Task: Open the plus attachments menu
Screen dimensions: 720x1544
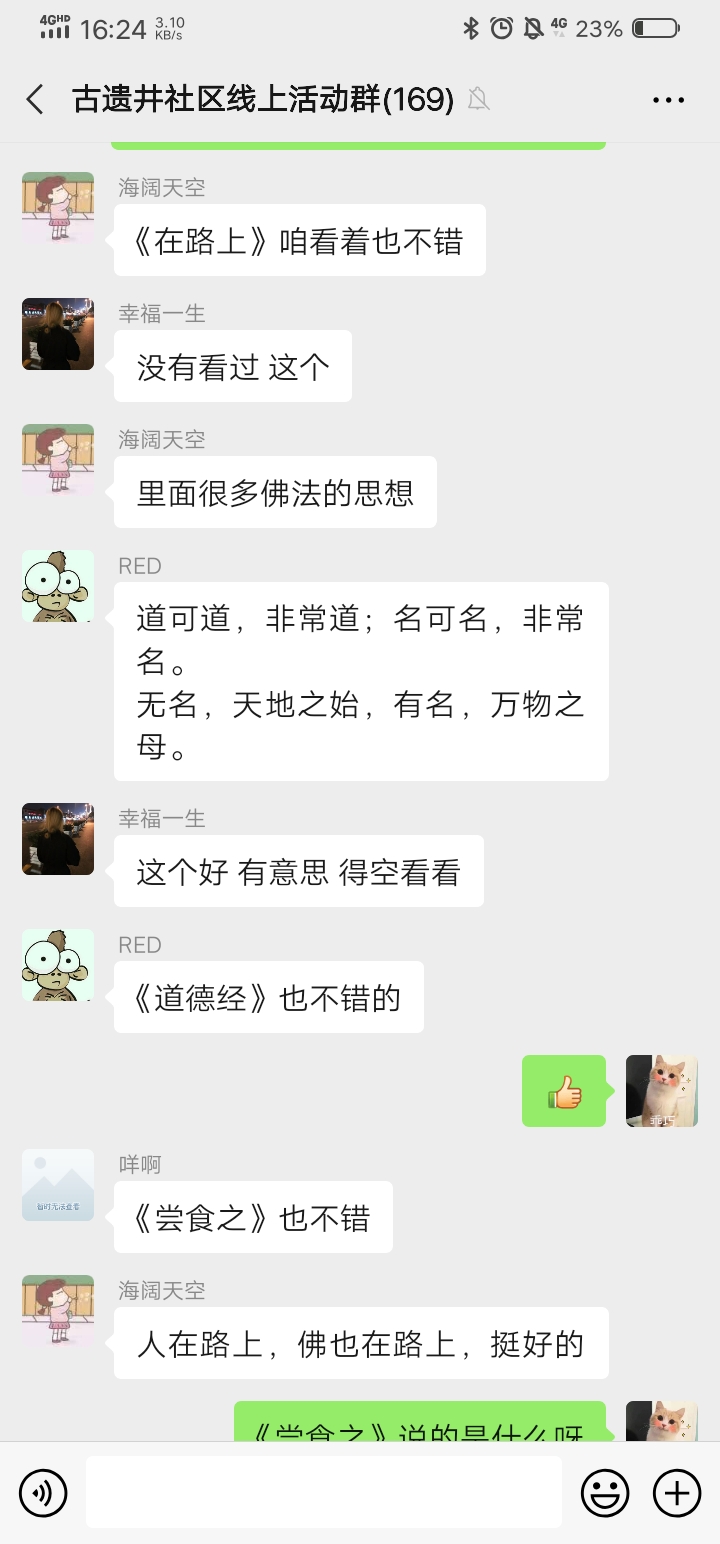Action: tap(677, 1493)
